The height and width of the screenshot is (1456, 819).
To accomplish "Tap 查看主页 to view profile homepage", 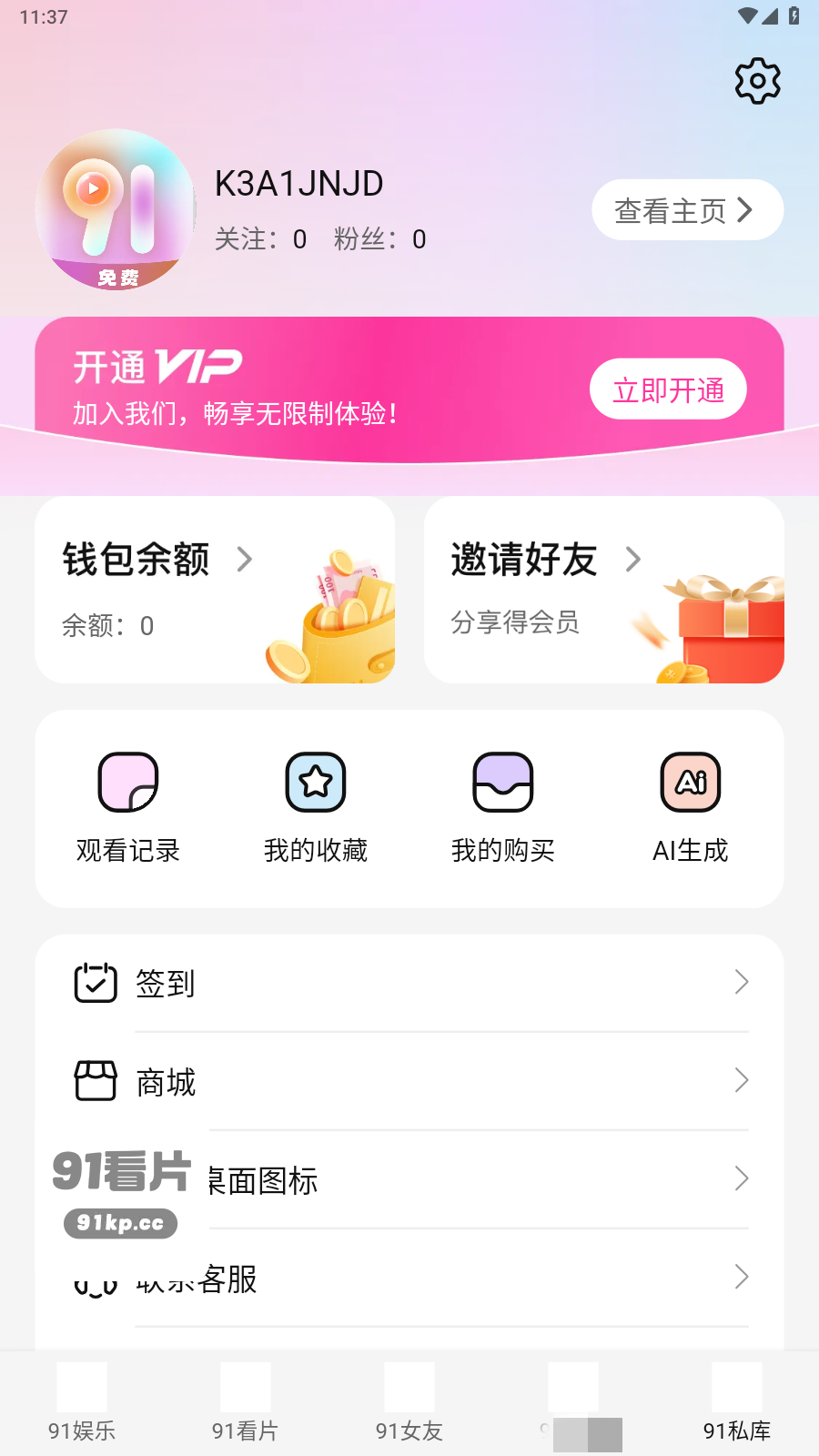I will point(687,210).
